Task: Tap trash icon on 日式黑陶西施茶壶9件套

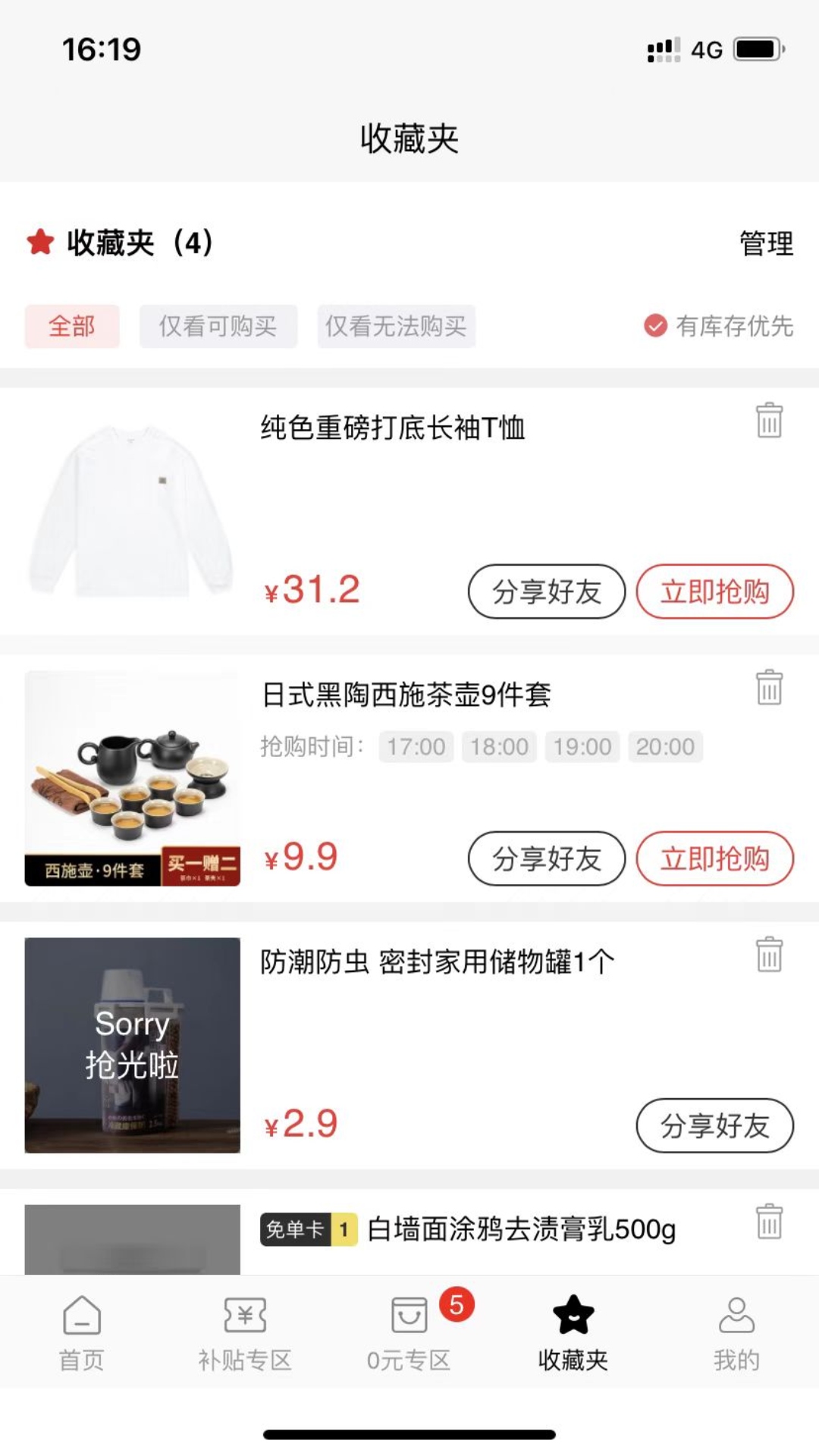Action: point(769,689)
